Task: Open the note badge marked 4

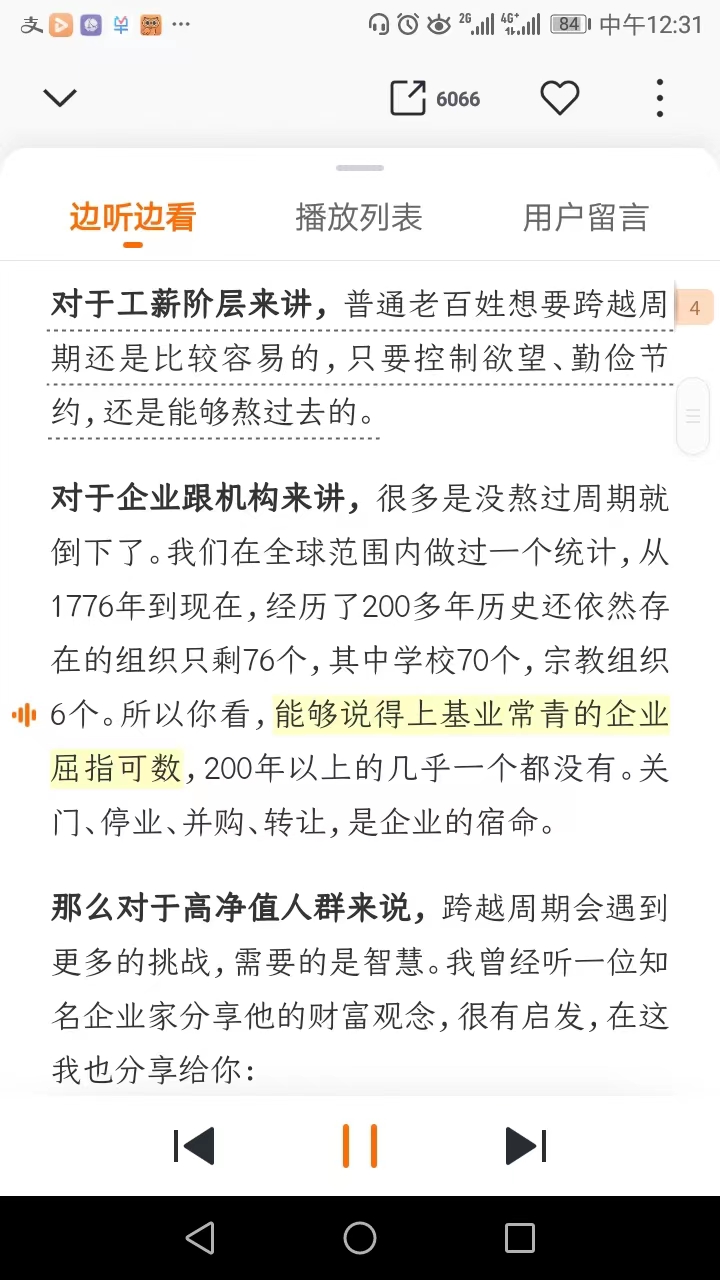Action: click(694, 308)
